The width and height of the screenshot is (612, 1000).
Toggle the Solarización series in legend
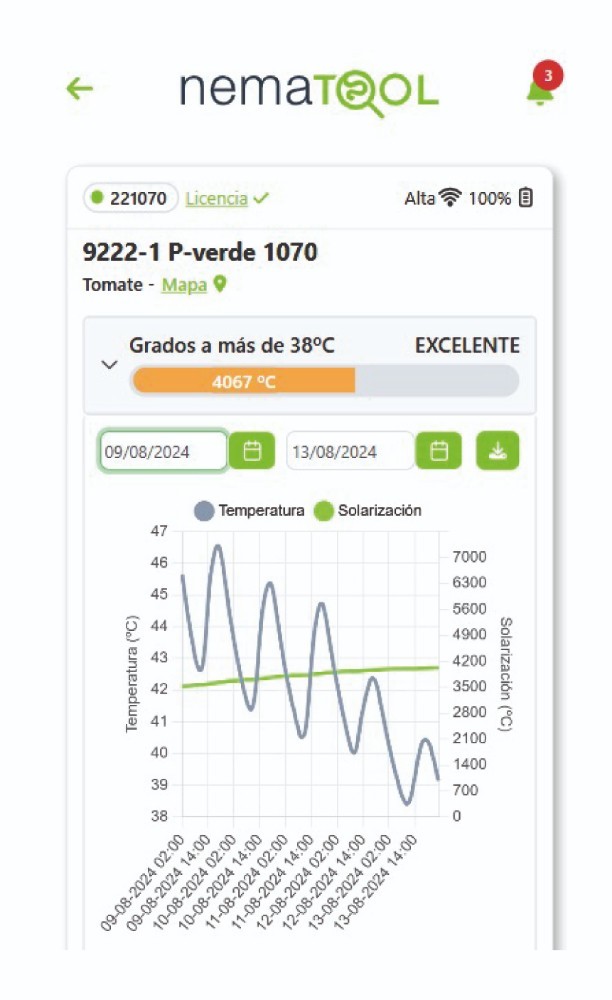coord(368,511)
